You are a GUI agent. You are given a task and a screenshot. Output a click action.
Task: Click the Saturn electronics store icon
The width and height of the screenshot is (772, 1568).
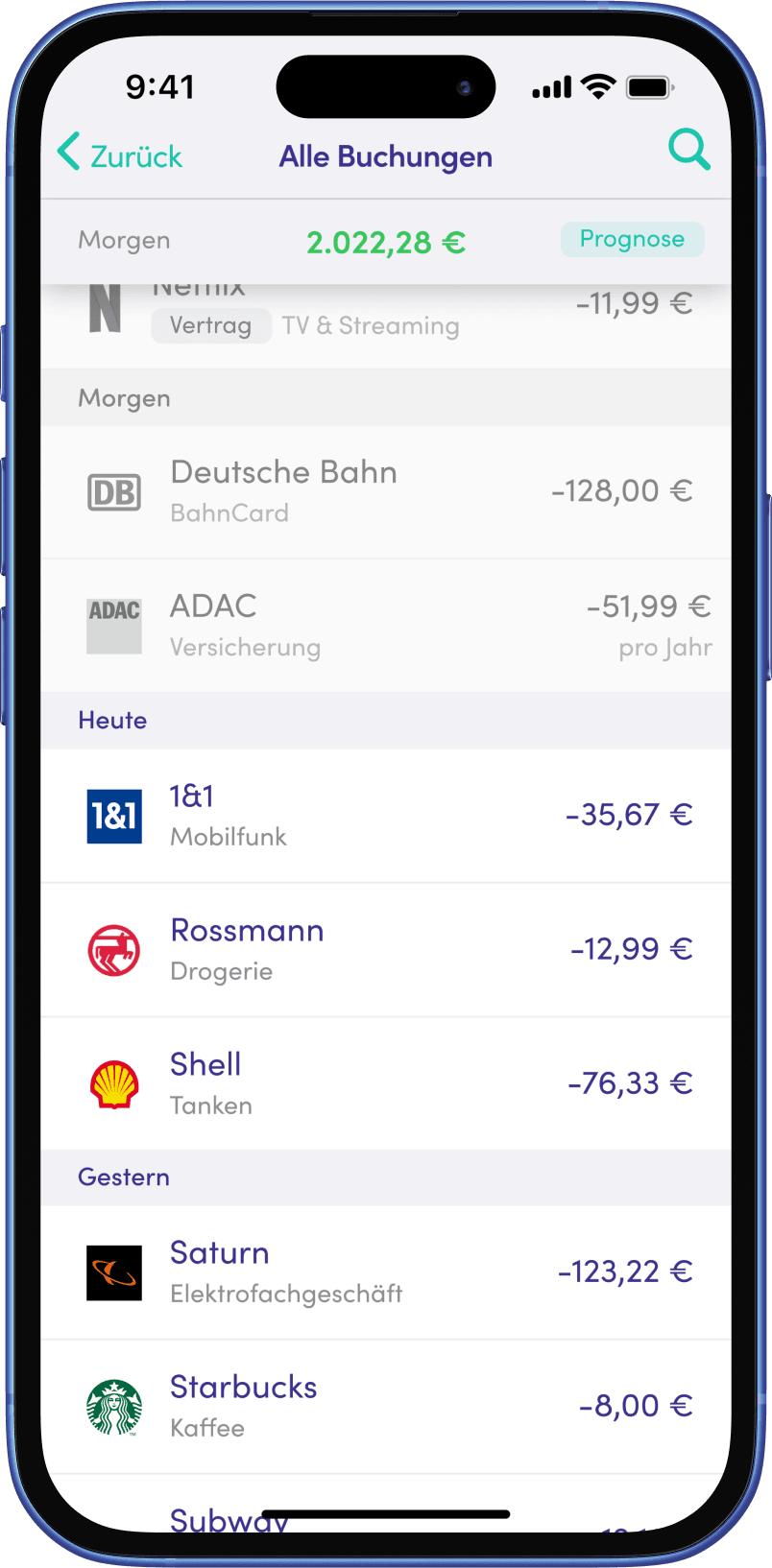point(114,1271)
